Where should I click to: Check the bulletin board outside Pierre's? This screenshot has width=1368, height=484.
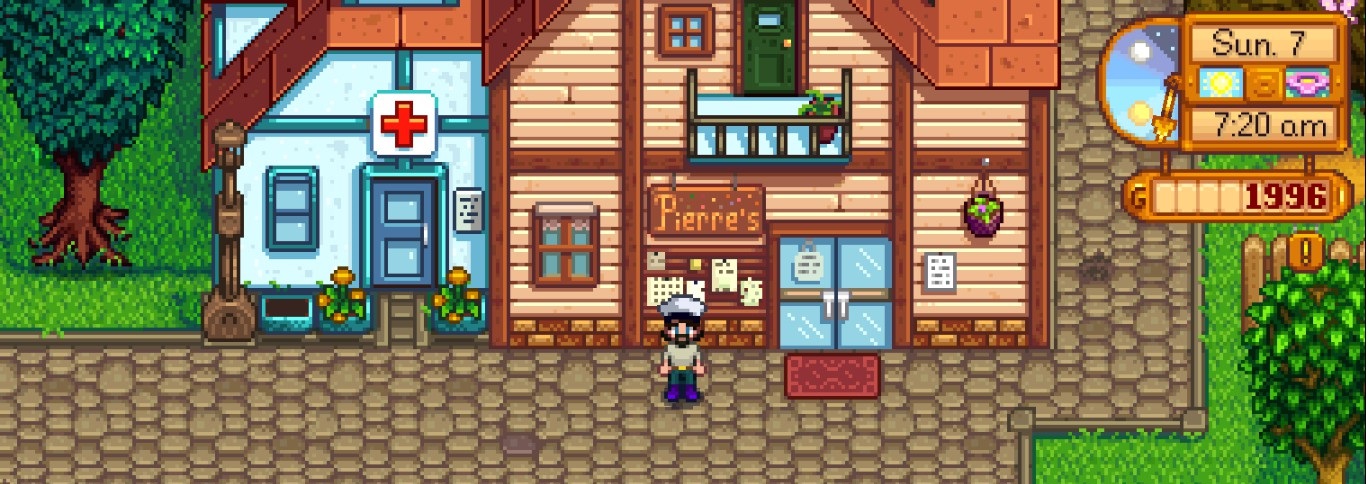tap(707, 283)
